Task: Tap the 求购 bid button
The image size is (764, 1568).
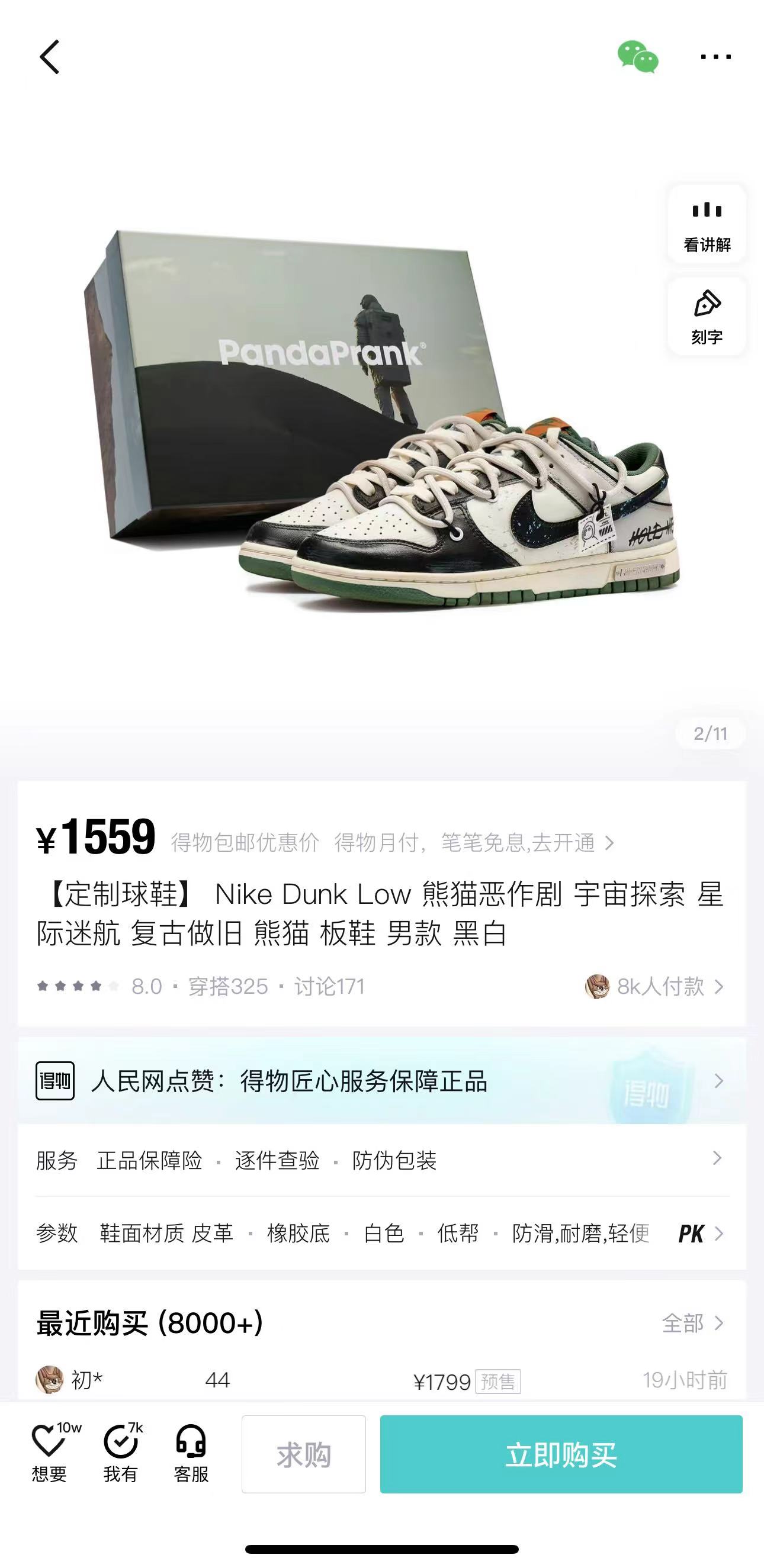Action: [303, 1454]
